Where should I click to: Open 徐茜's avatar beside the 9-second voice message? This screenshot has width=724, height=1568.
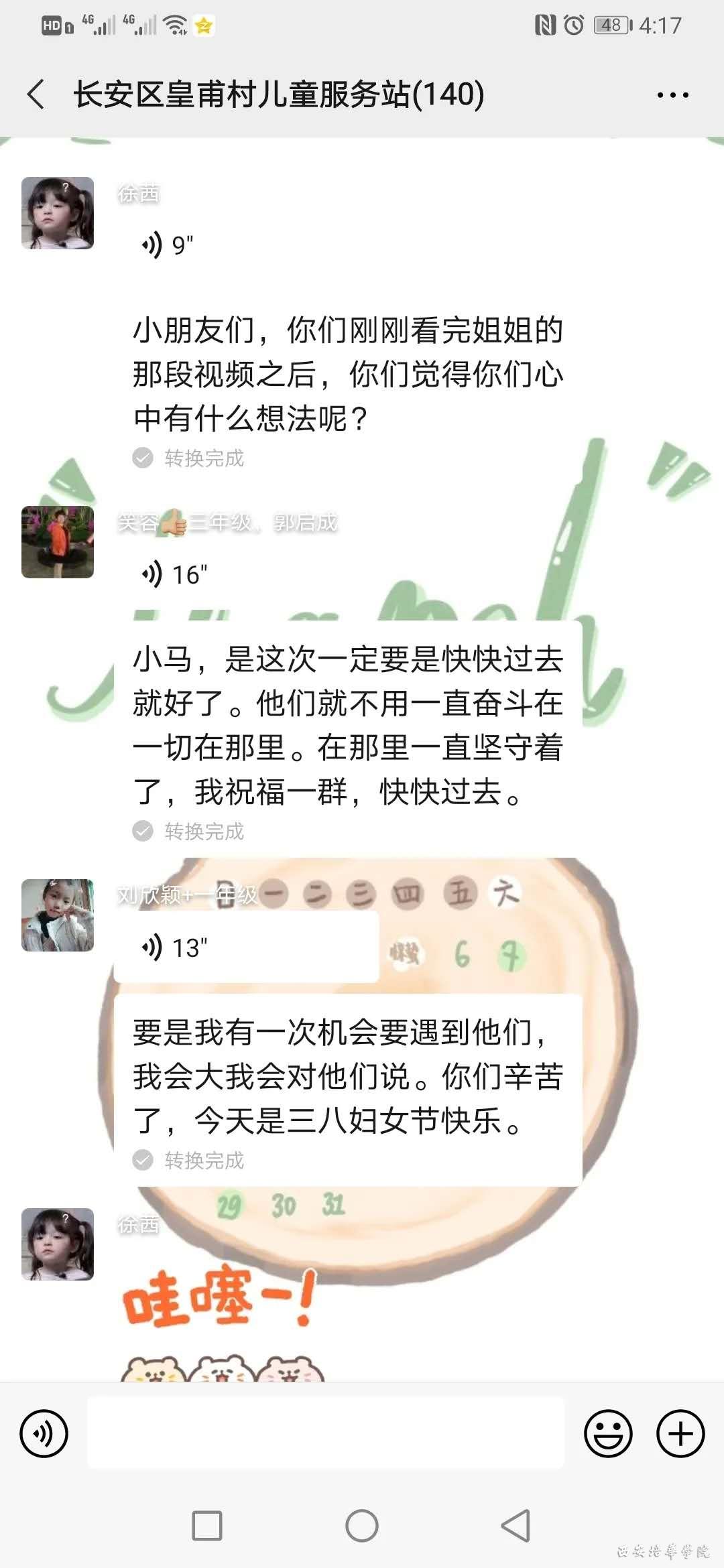coord(58,213)
